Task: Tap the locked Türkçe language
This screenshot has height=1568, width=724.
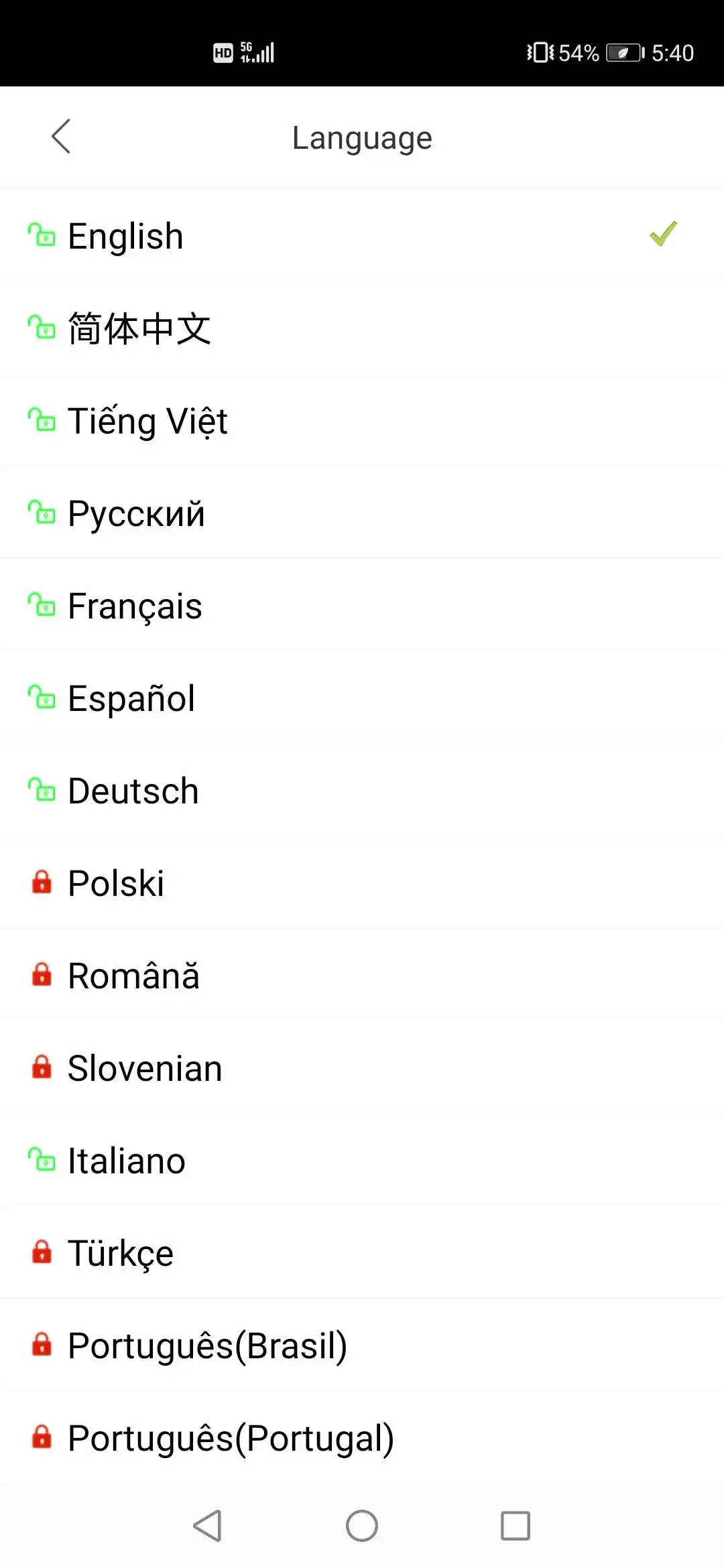Action: [x=362, y=1252]
